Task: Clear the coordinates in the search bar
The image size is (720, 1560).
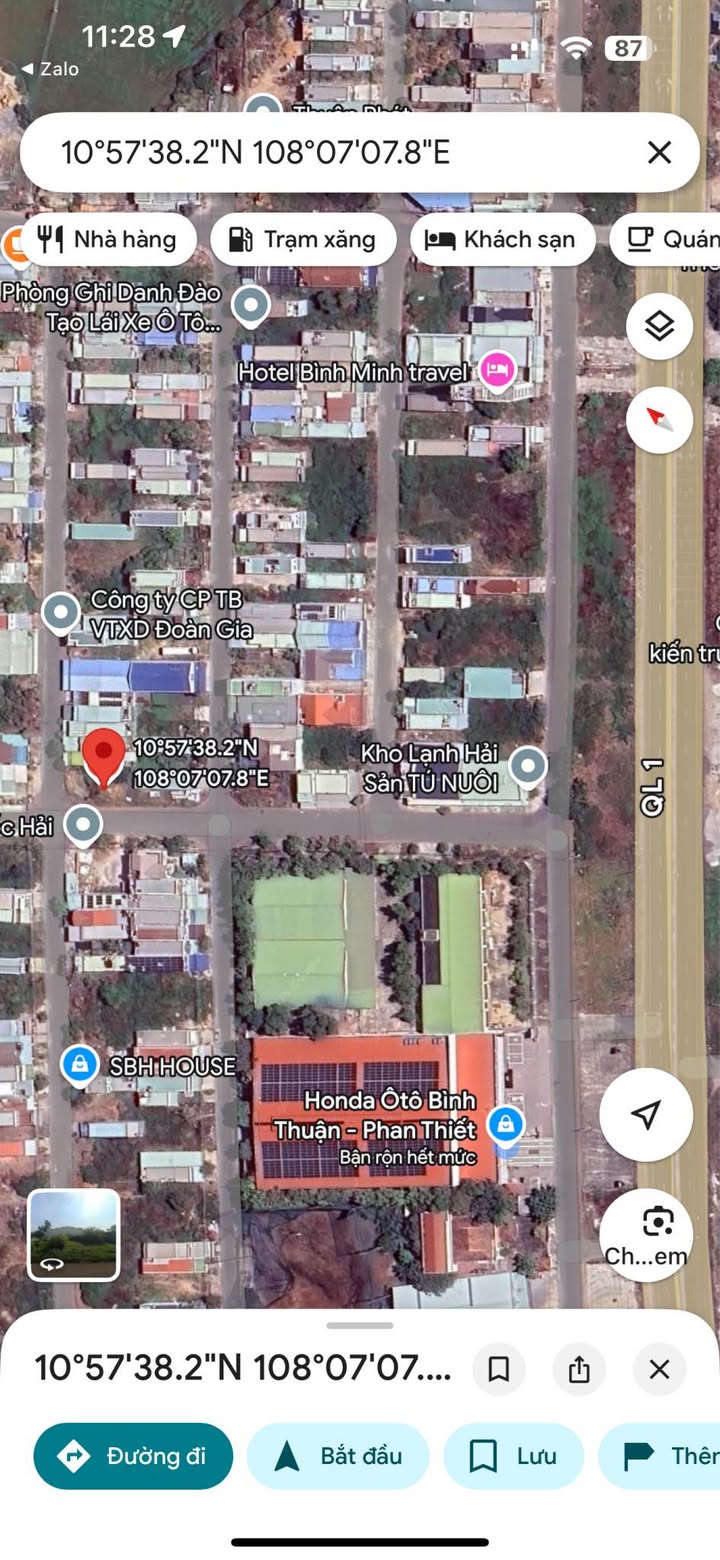Action: pyautogui.click(x=659, y=152)
